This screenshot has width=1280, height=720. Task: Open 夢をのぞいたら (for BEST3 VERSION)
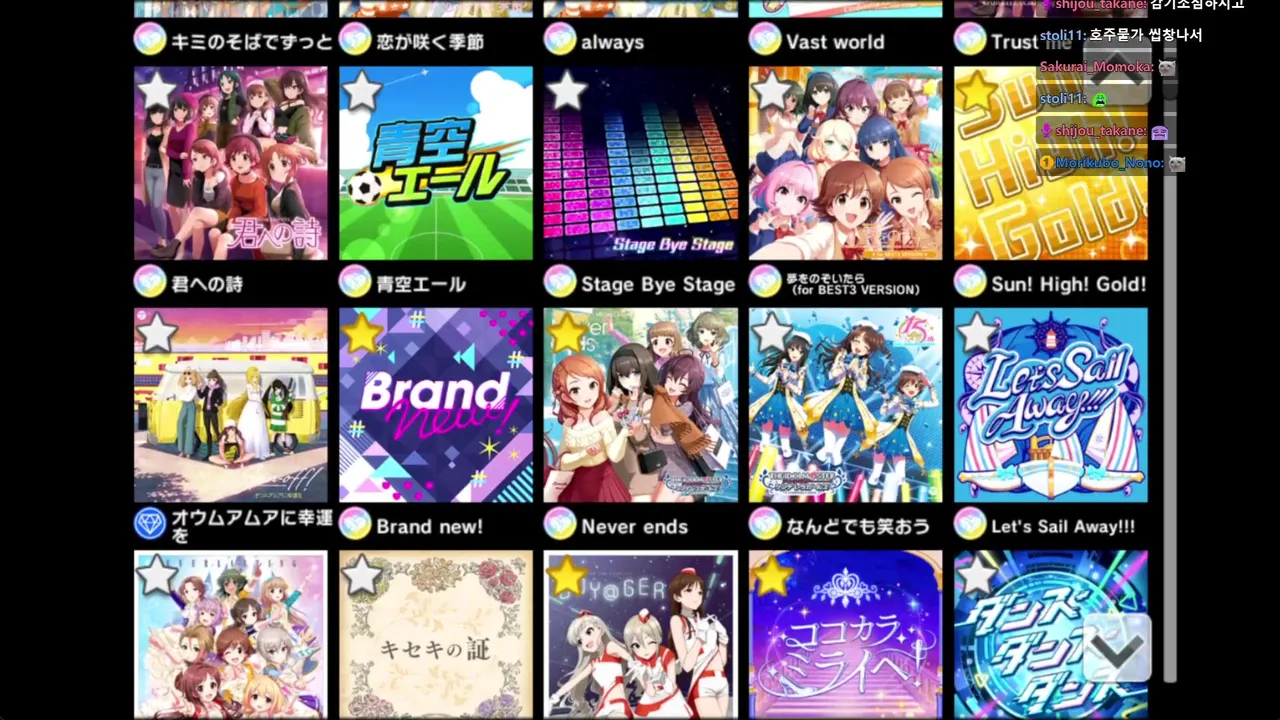click(846, 165)
